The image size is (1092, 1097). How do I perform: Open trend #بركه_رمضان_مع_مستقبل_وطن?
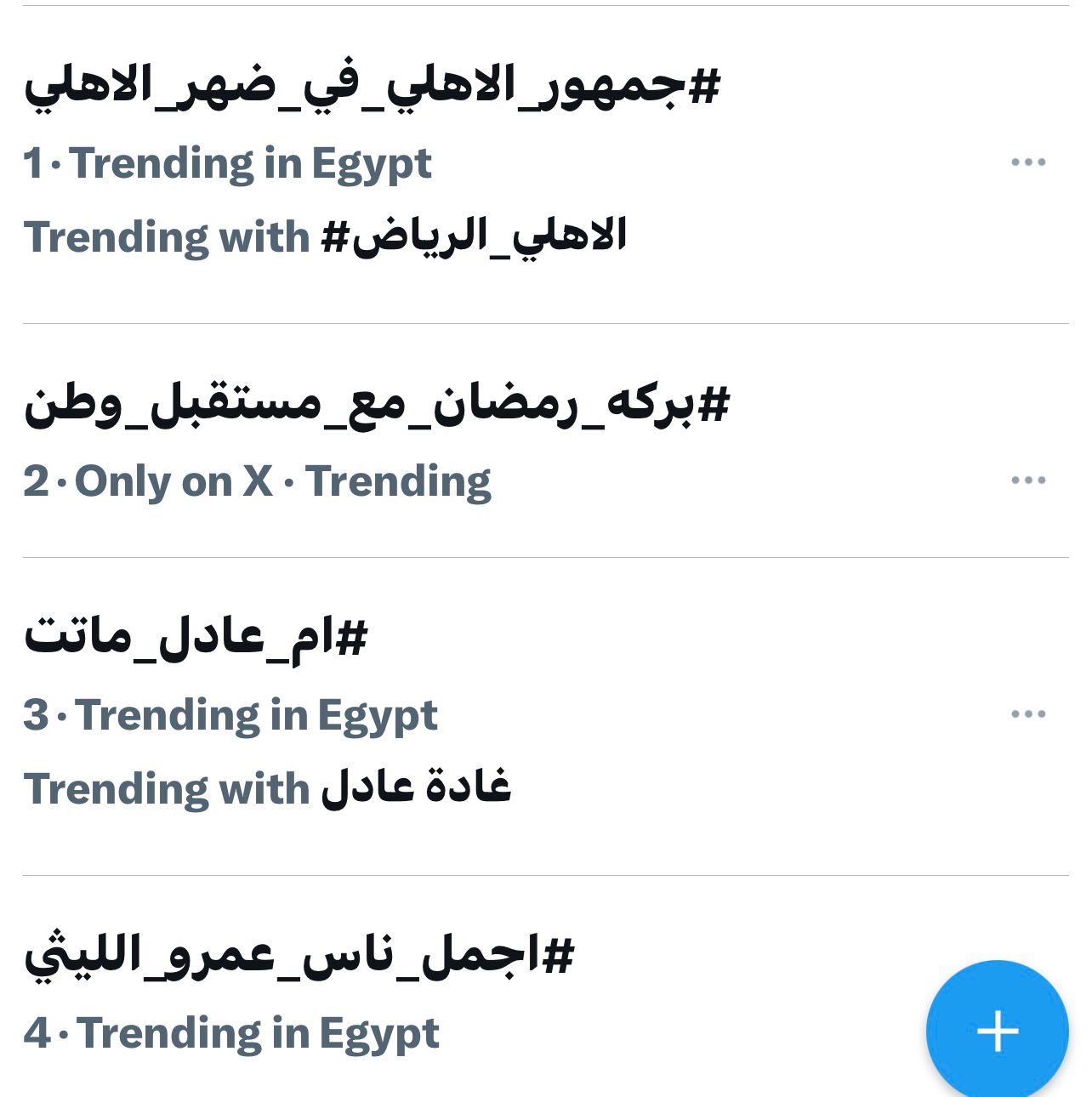[377, 404]
